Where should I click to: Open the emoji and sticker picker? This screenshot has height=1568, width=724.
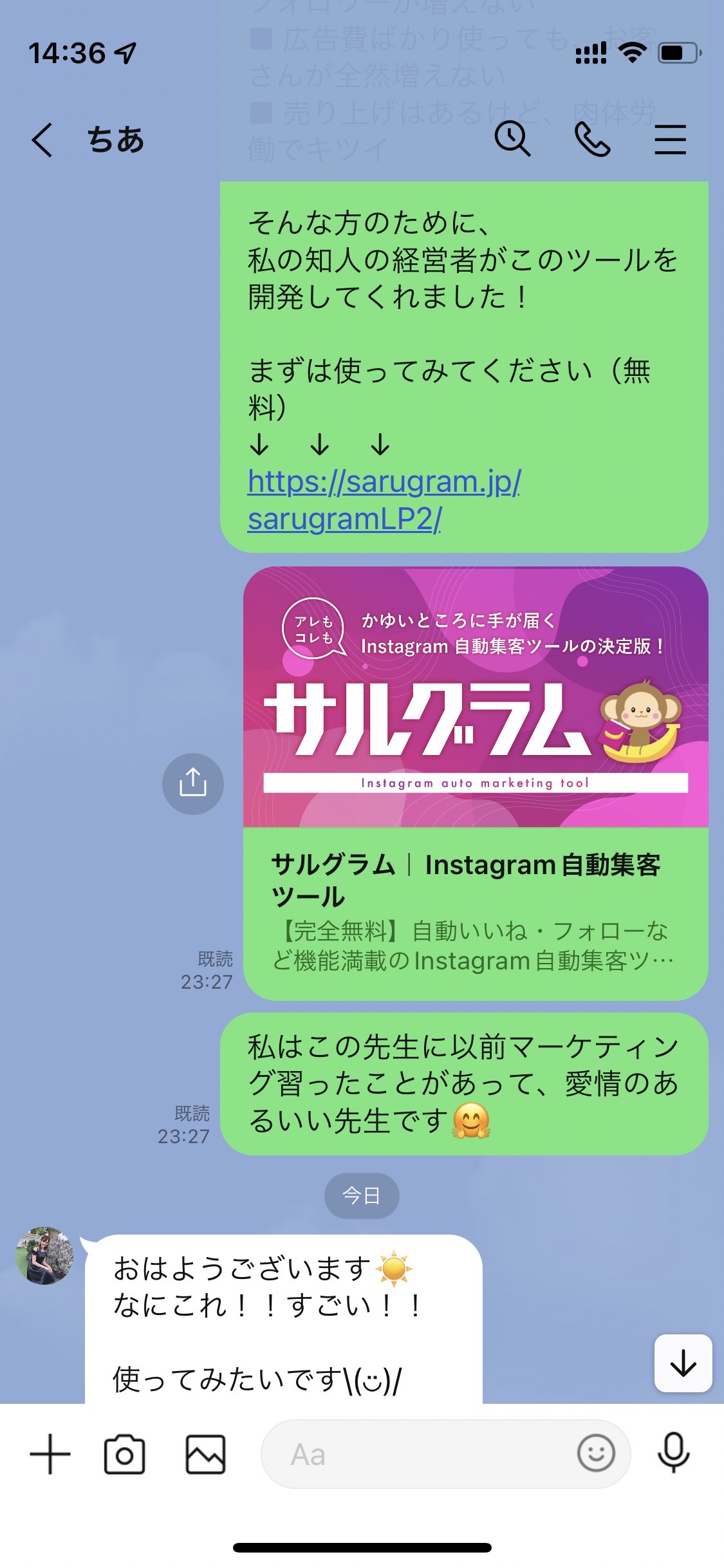(x=596, y=1453)
